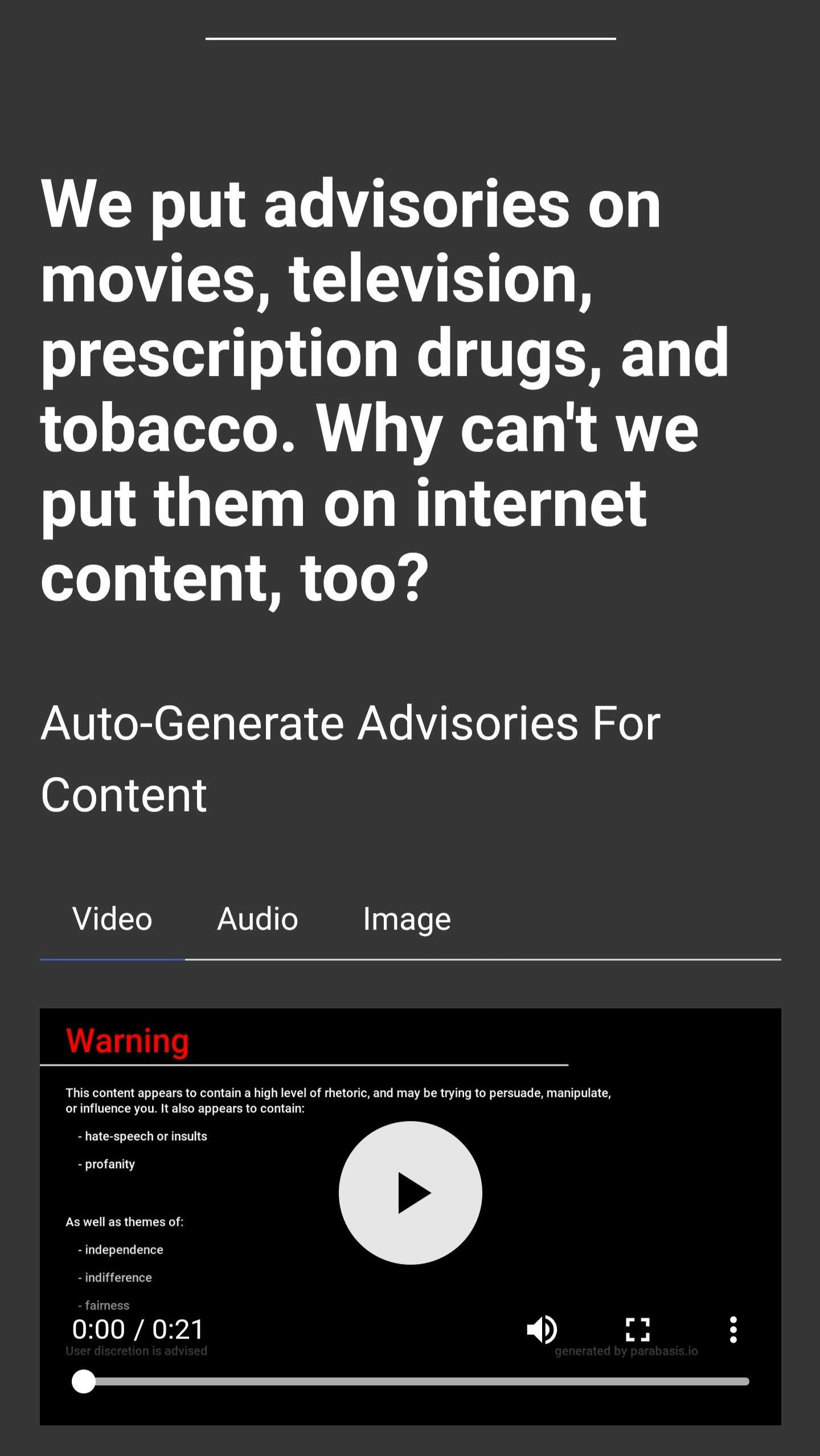The height and width of the screenshot is (1456, 820).
Task: Switch to the Video tab
Action: click(112, 919)
